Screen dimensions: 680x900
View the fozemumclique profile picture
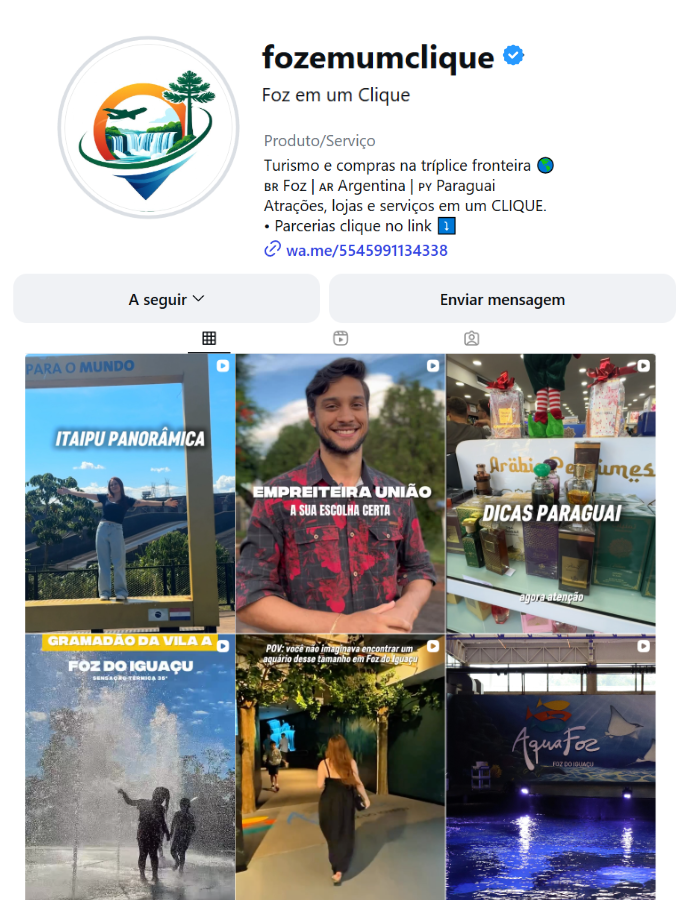coord(147,126)
